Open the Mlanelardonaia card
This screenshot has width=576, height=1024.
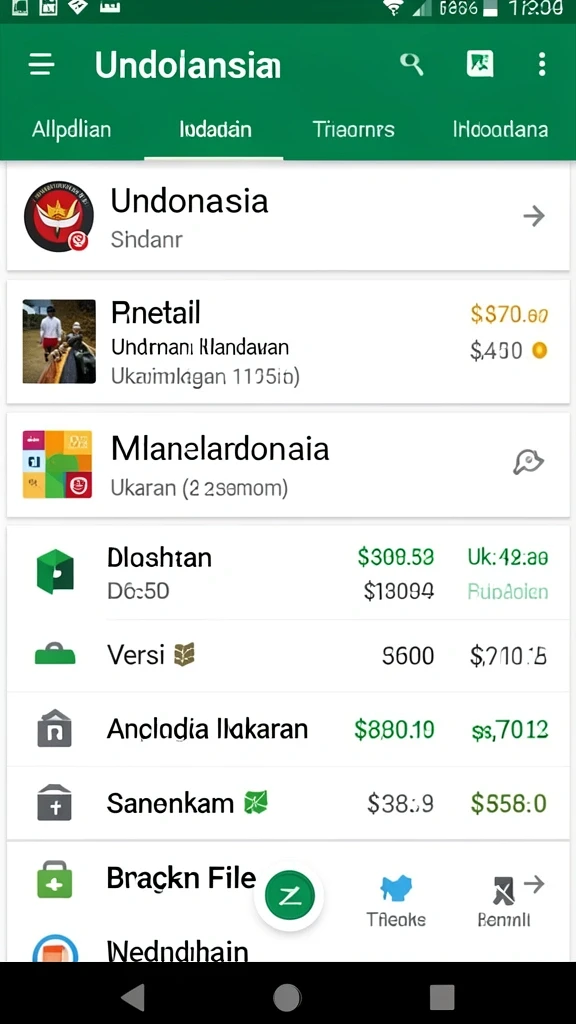[x=288, y=464]
